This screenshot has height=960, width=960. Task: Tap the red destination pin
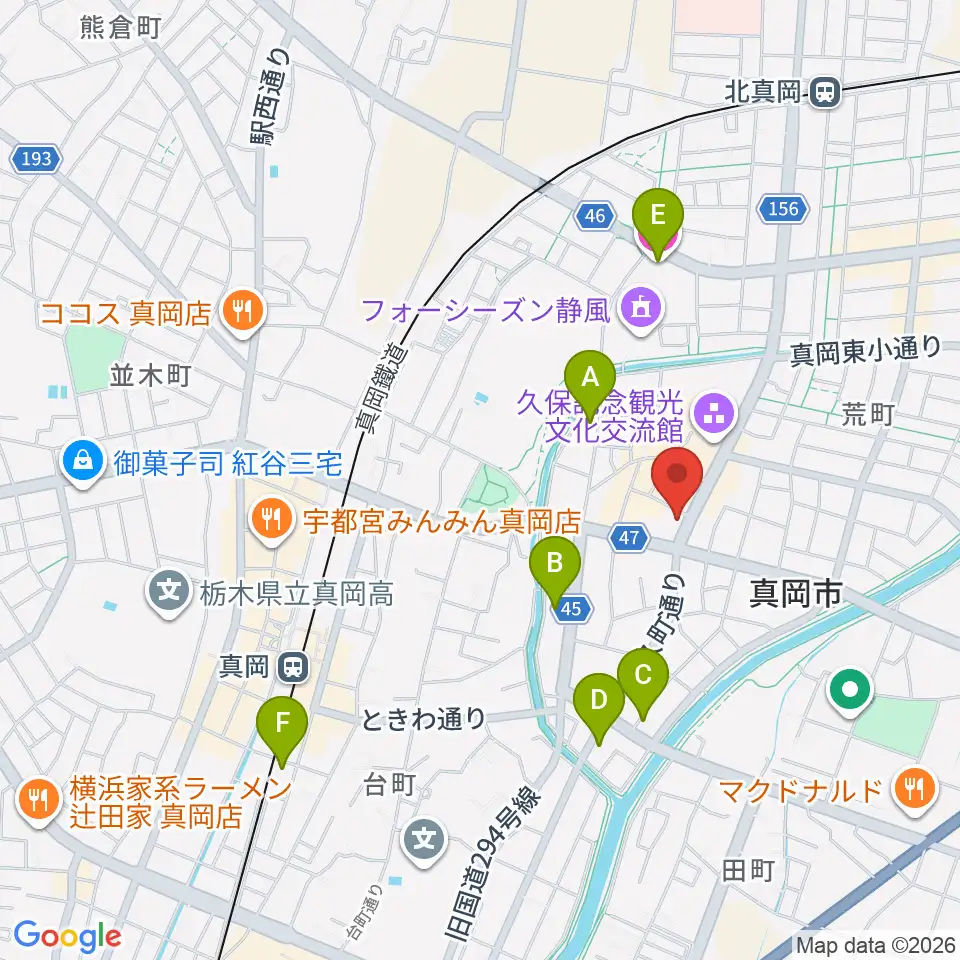tap(677, 478)
